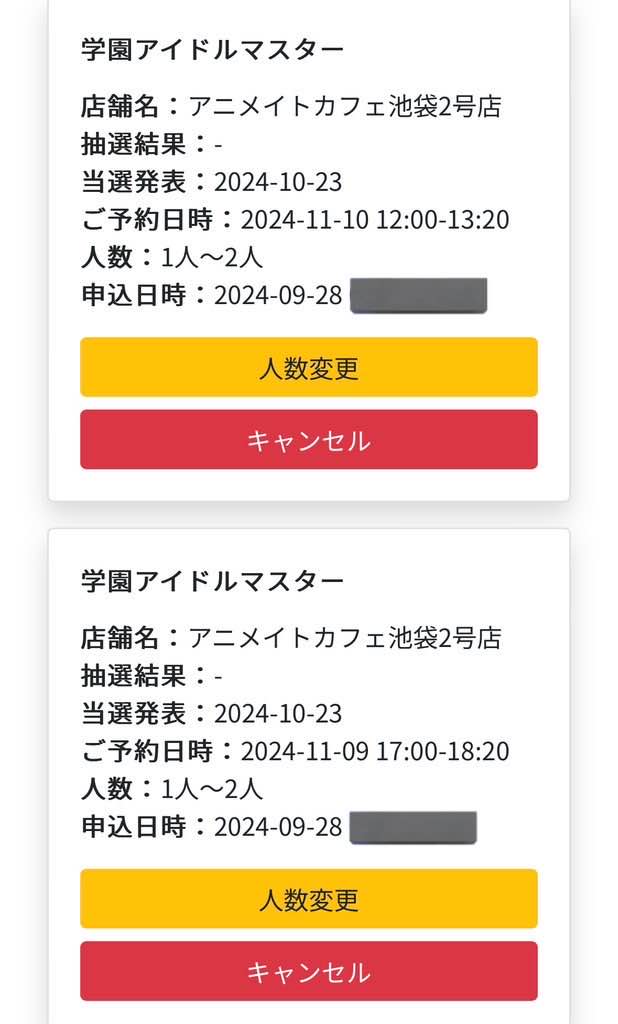Cancel the 2024-11-10 12:00-13:20 reservation
The height and width of the screenshot is (1024, 618).
tap(308, 440)
